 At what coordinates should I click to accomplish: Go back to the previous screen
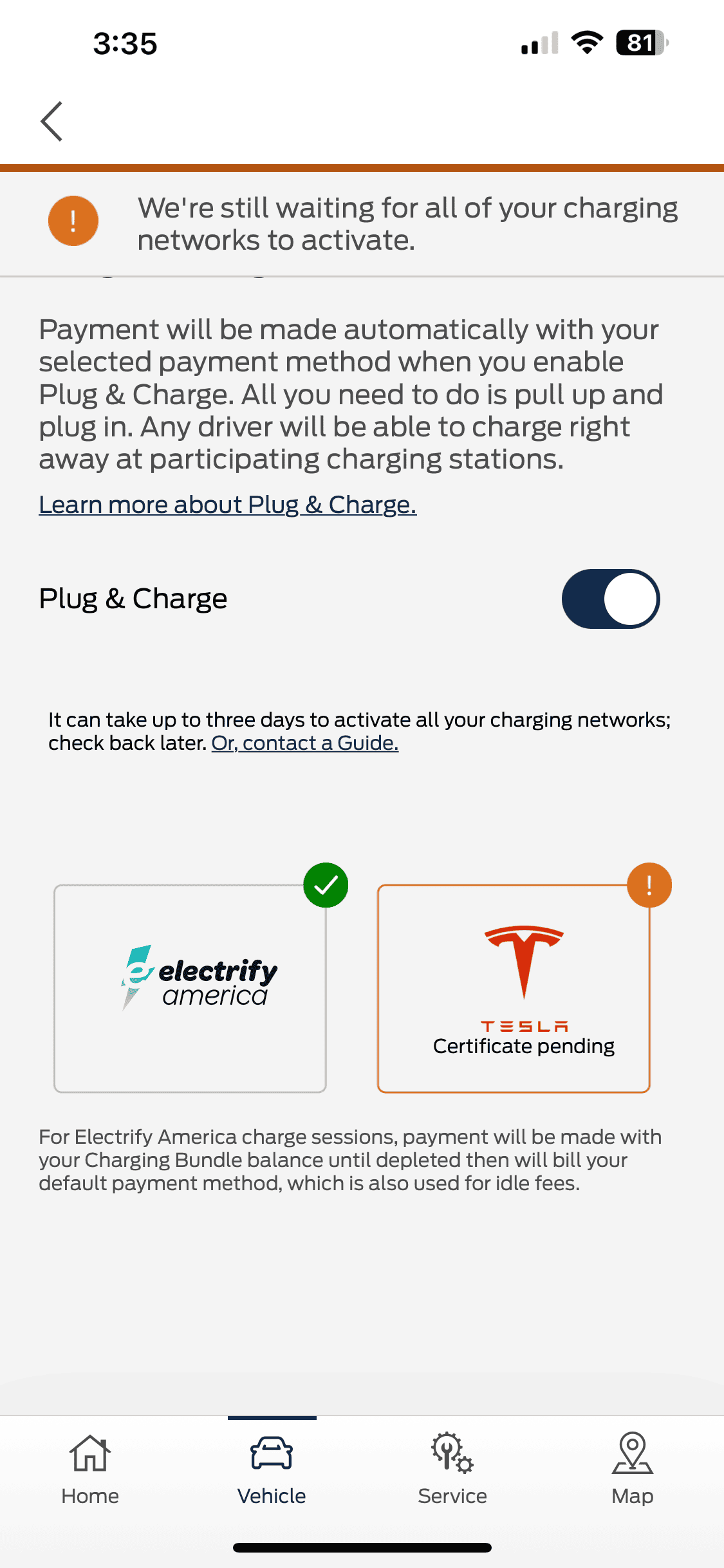pyautogui.click(x=51, y=121)
